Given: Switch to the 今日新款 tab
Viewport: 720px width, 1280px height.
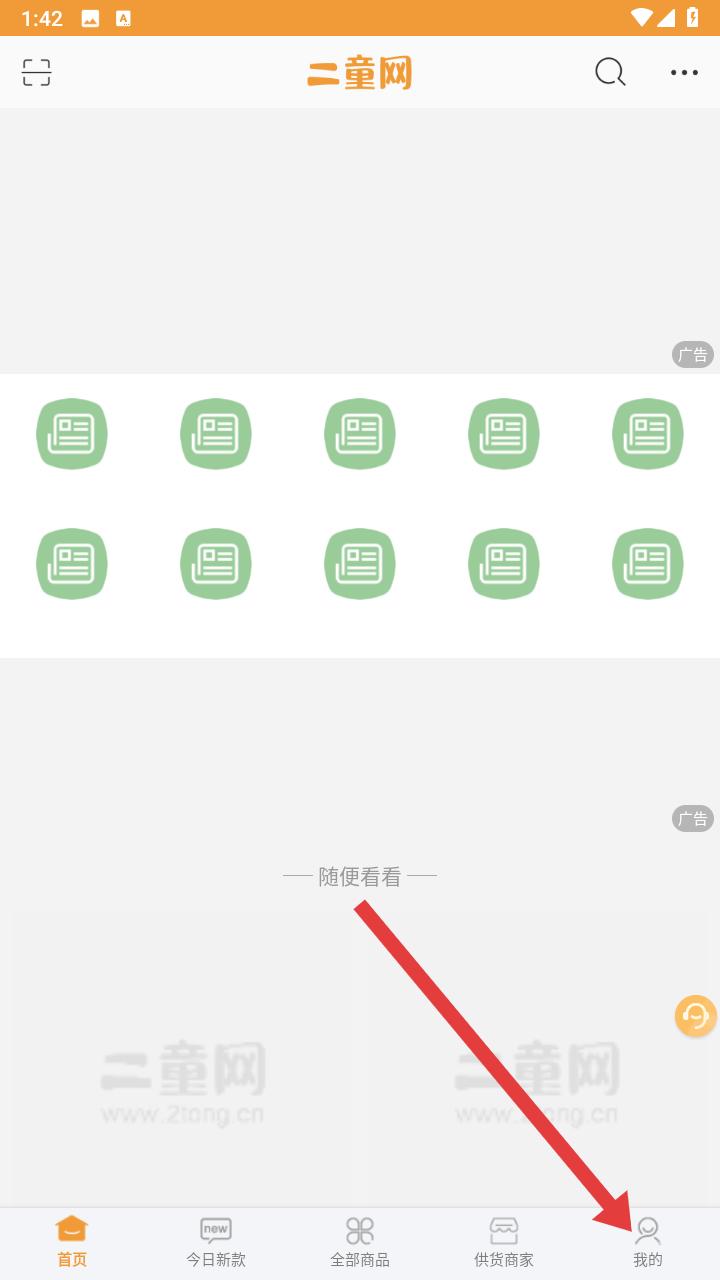Looking at the screenshot, I should pos(216,1243).
